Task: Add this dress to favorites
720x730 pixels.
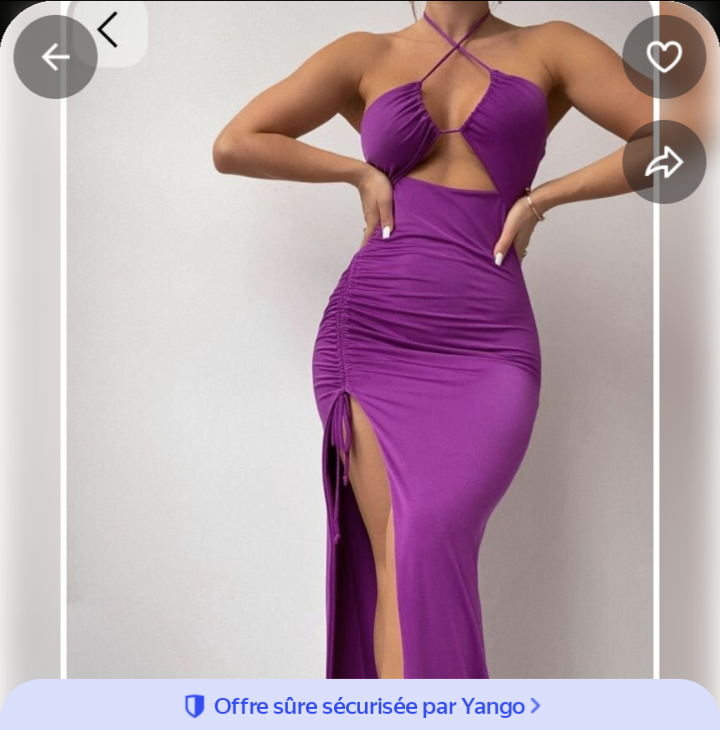Action: pyautogui.click(x=664, y=57)
